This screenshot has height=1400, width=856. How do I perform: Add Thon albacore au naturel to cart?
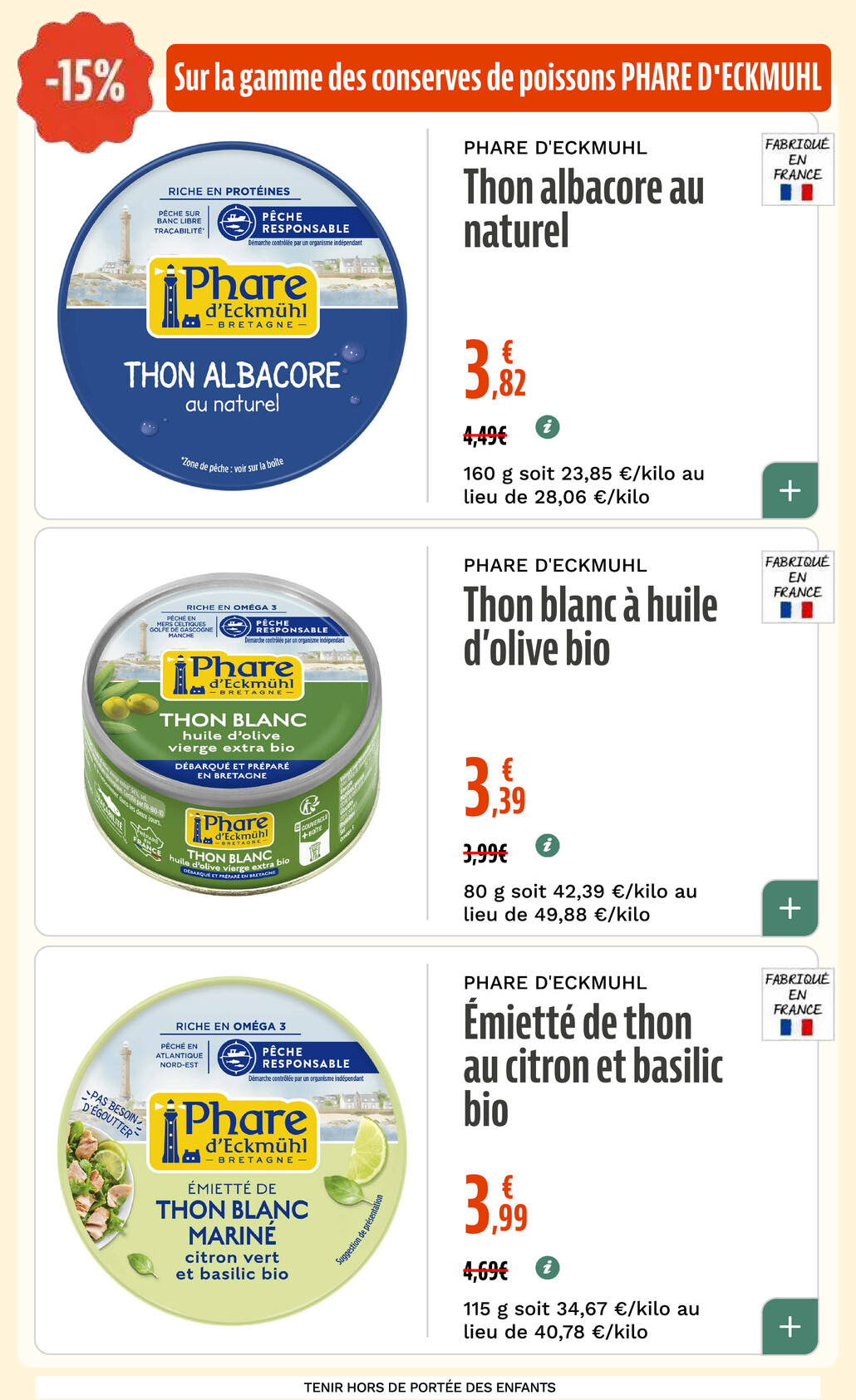point(790,490)
